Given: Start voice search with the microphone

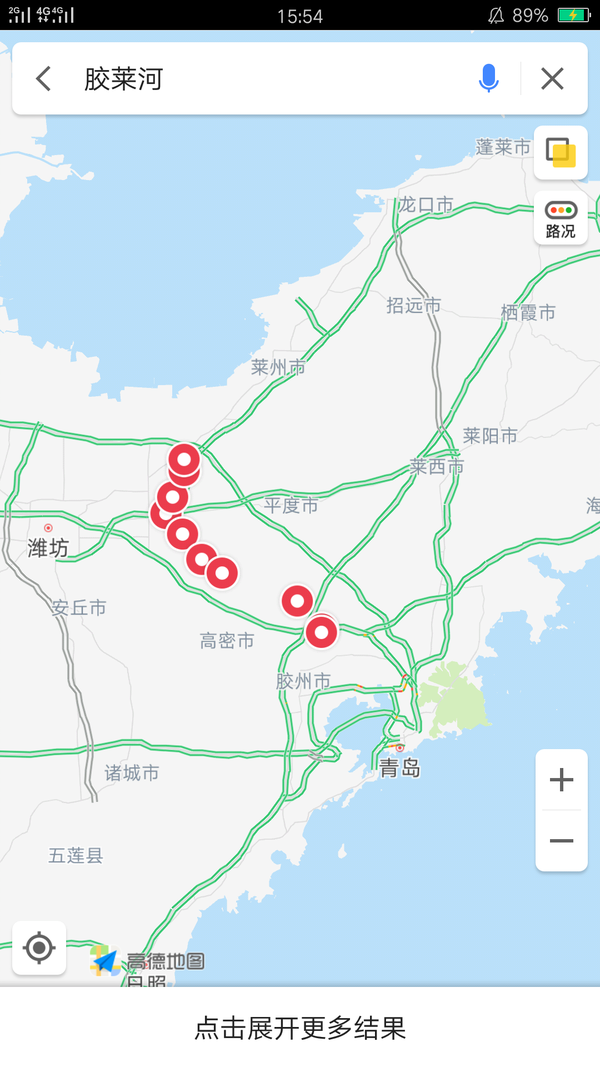Looking at the screenshot, I should pos(488,79).
